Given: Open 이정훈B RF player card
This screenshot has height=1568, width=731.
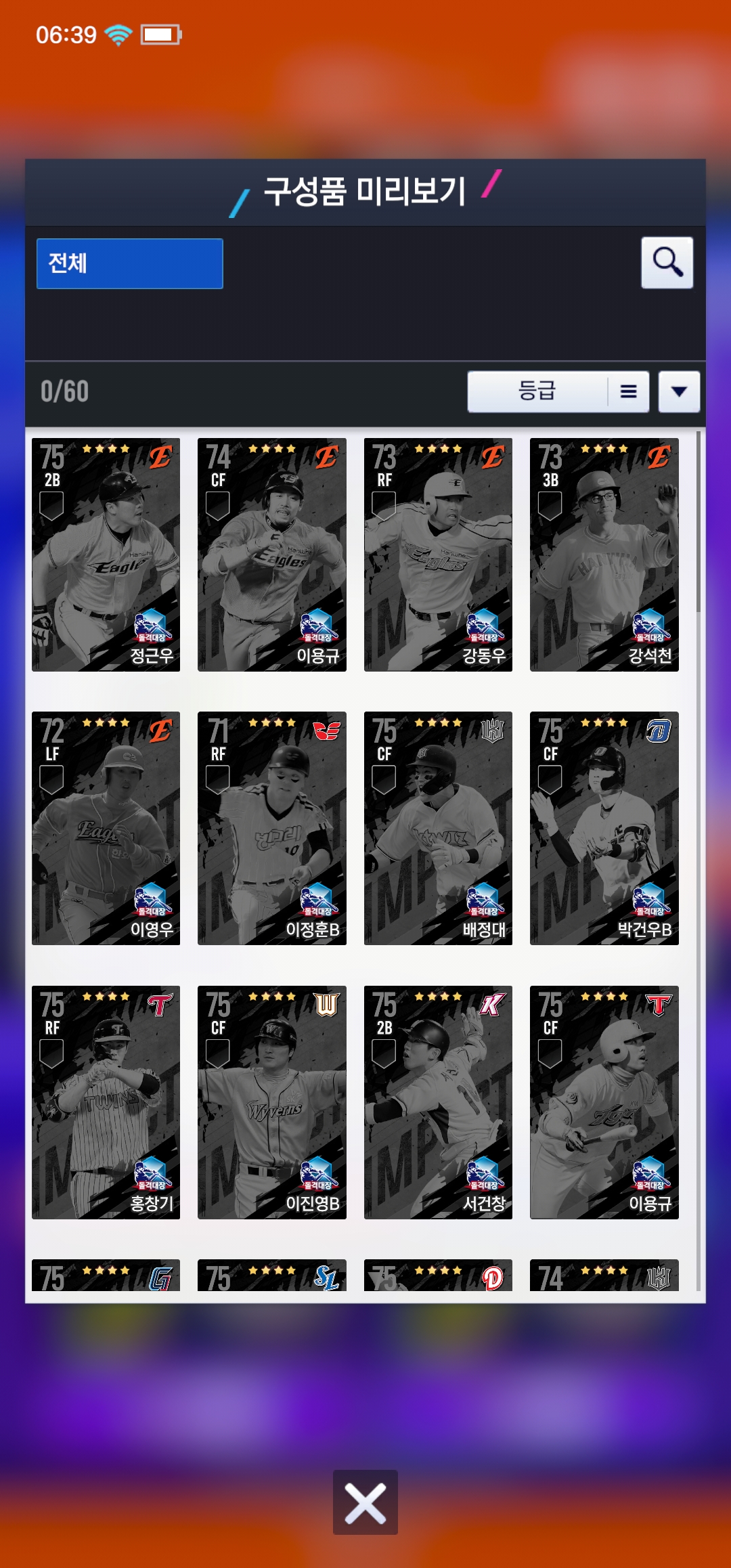Looking at the screenshot, I should tap(272, 828).
